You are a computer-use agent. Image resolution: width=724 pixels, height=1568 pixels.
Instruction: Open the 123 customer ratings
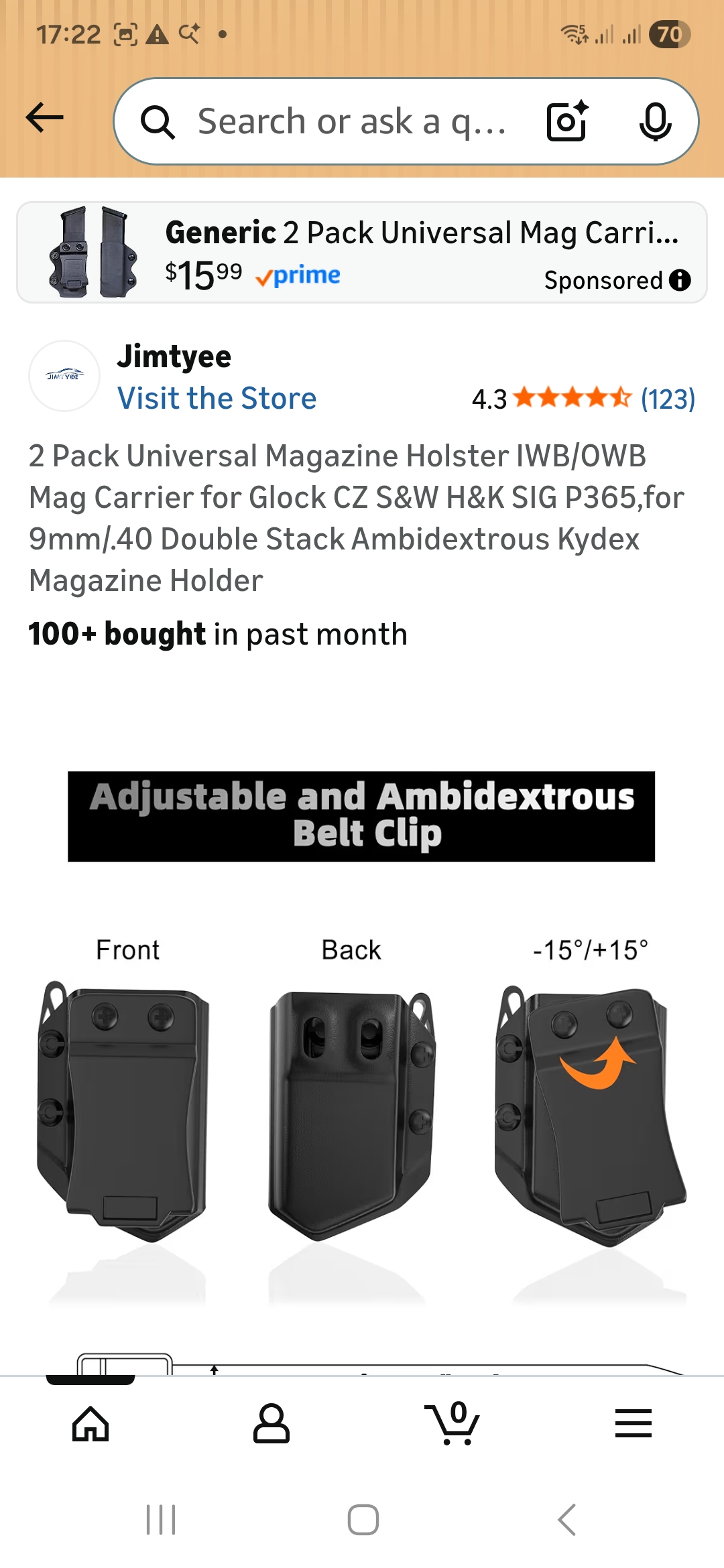(667, 399)
